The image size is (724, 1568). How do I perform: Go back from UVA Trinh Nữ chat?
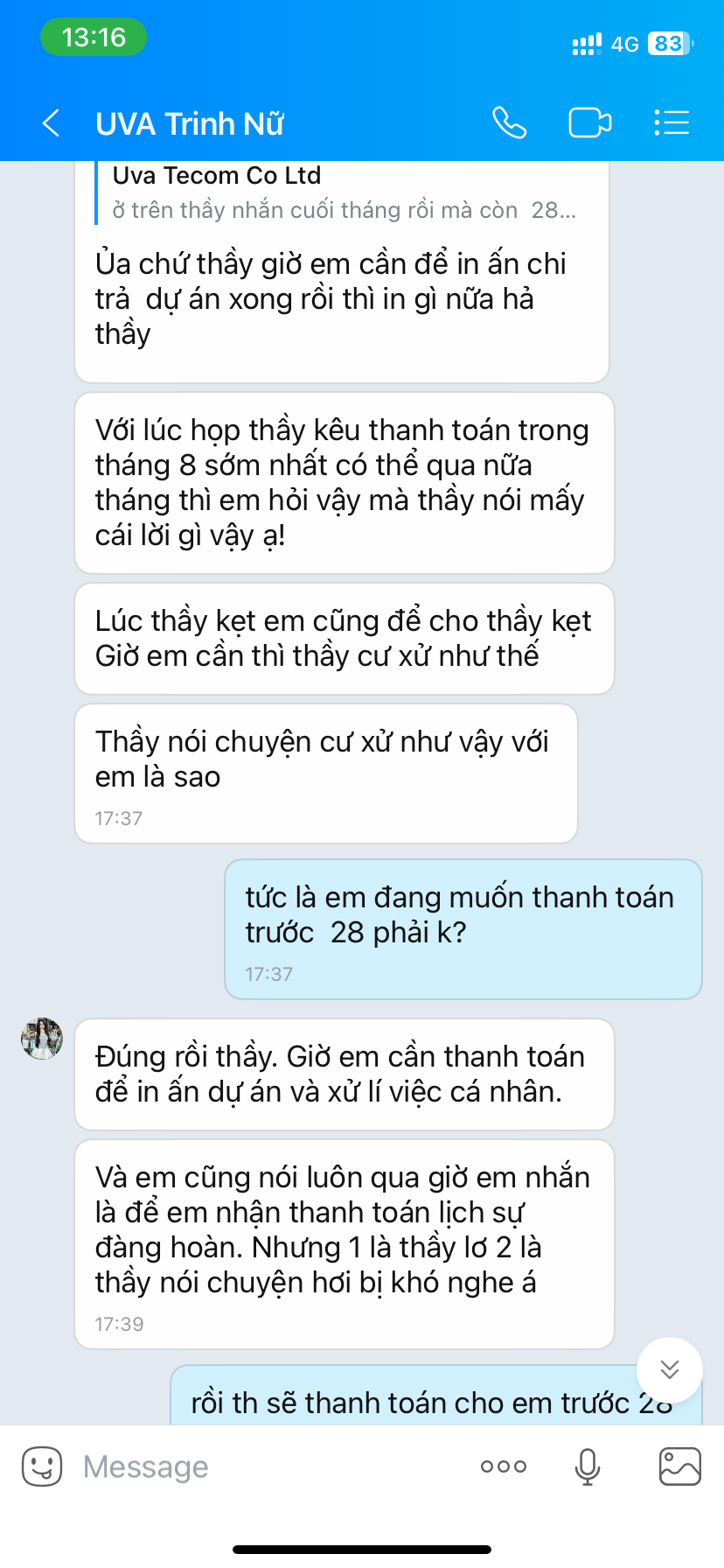[52, 123]
